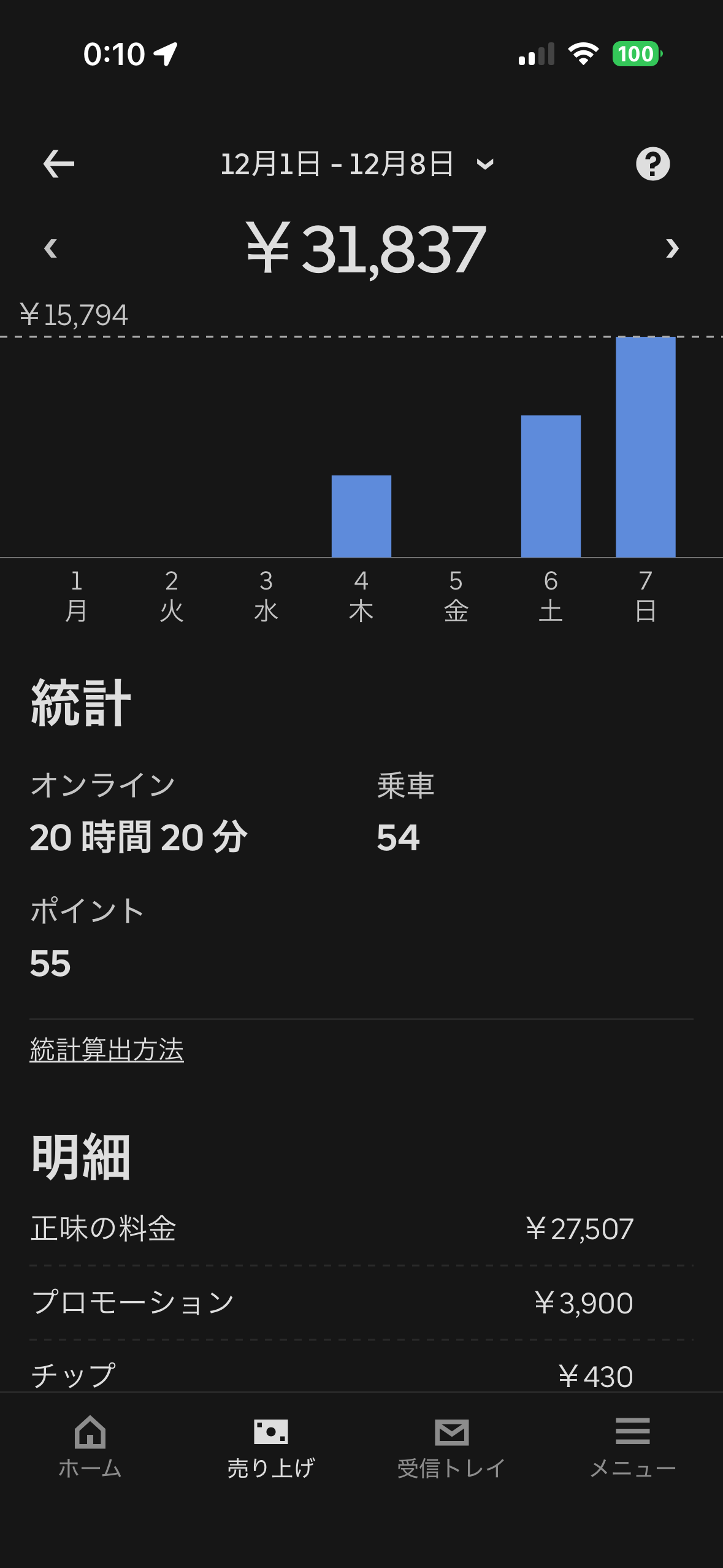The image size is (723, 1568).
Task: Tap the プロモーション detail row
Action: click(361, 1301)
